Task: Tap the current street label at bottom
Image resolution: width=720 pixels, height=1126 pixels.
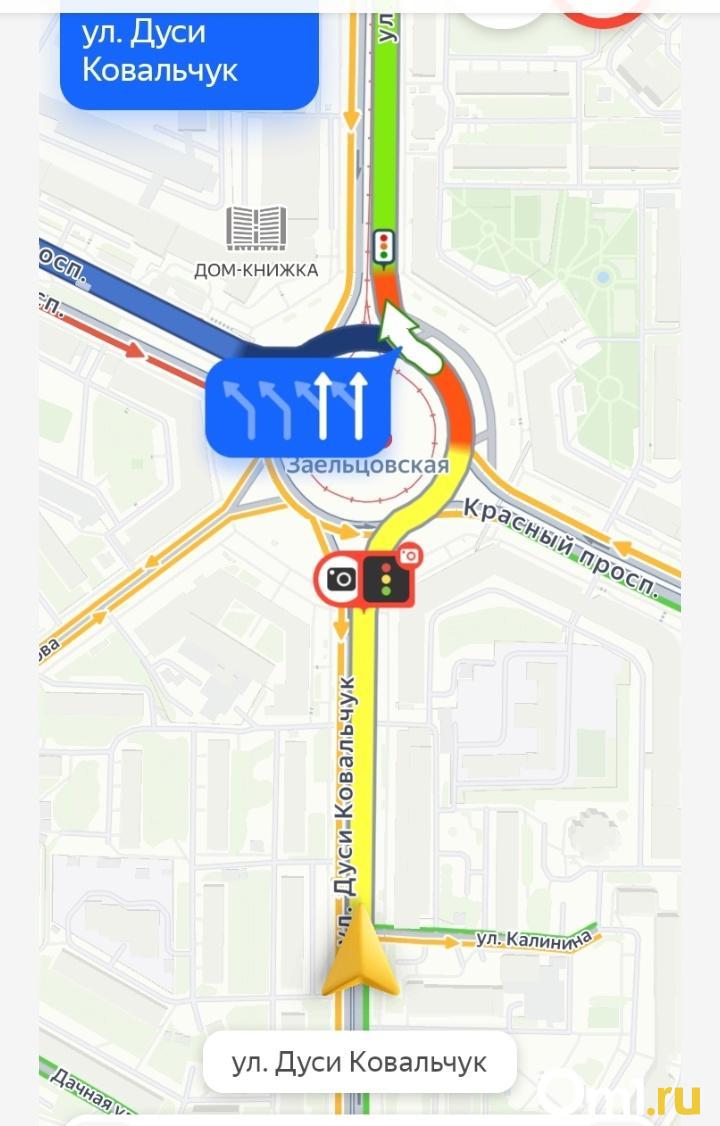Action: (359, 1062)
